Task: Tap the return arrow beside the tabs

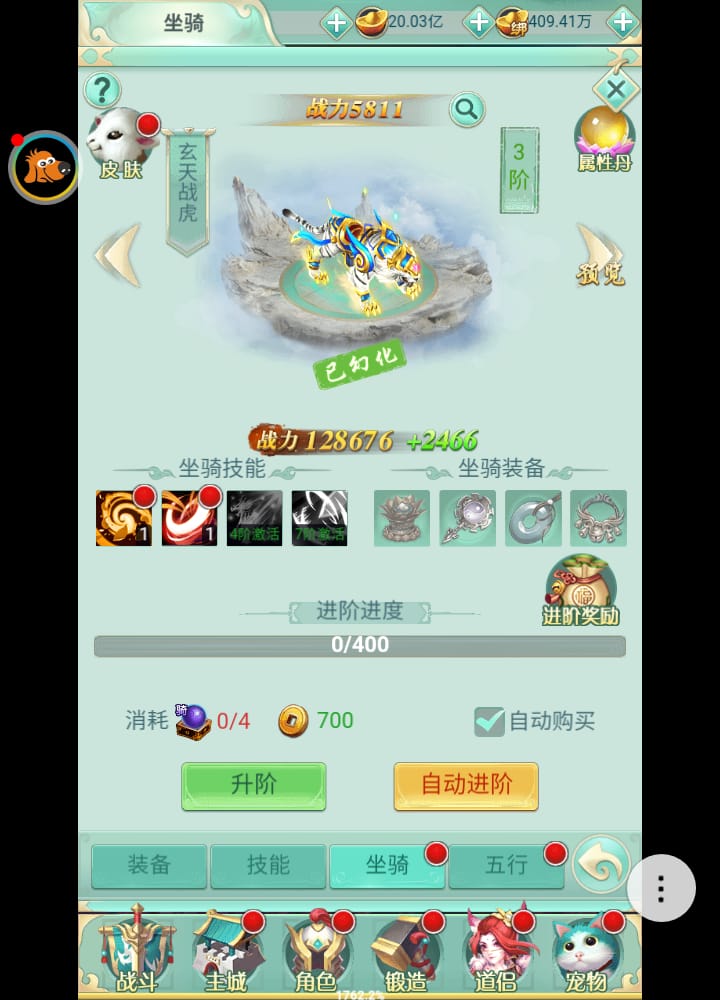Action: [602, 864]
